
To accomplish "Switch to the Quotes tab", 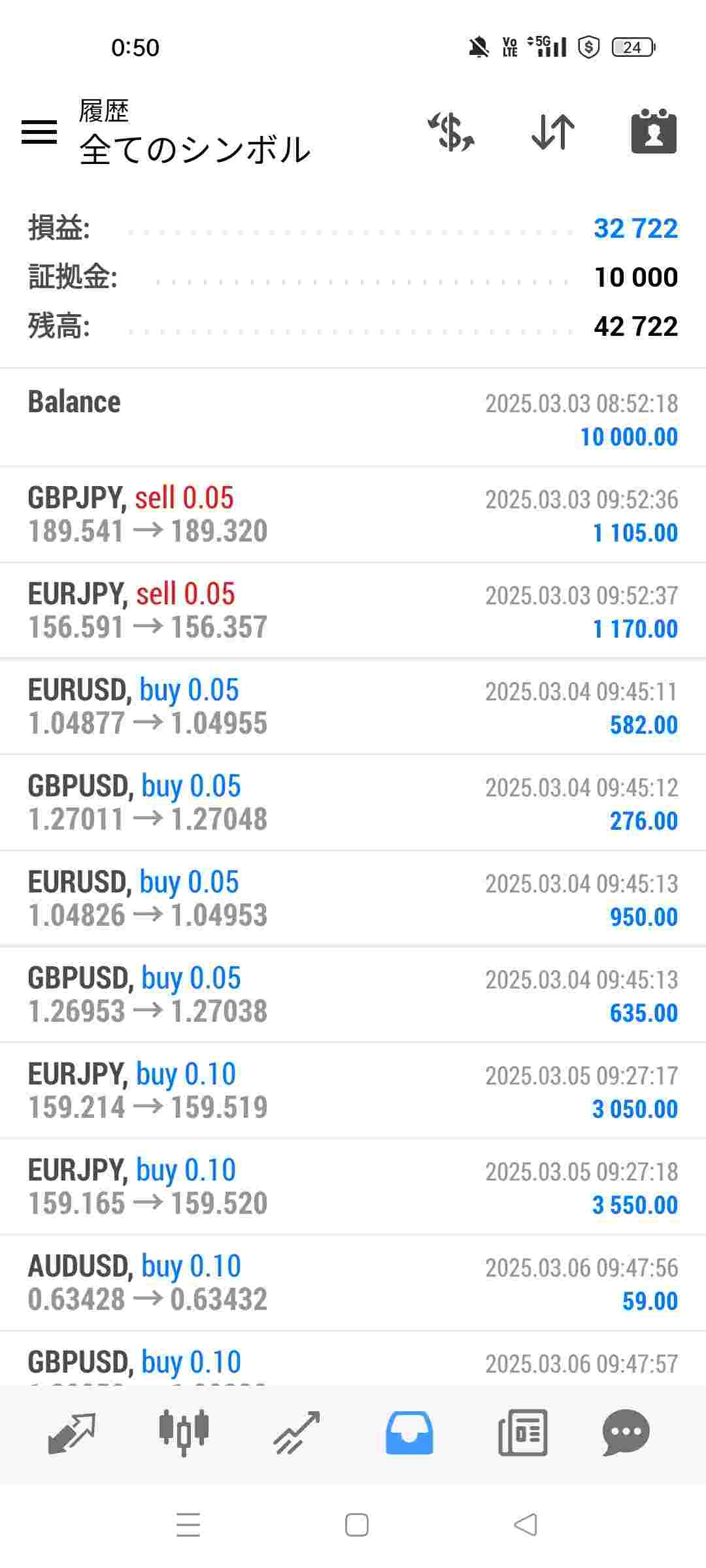I will [x=72, y=1432].
